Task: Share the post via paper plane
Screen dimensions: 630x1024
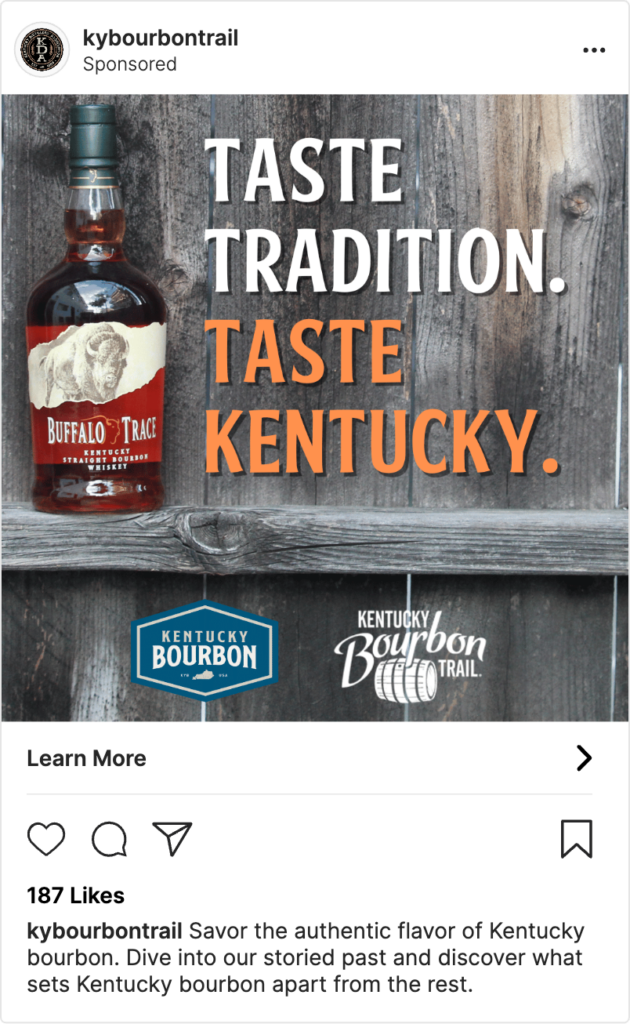Action: point(172,838)
